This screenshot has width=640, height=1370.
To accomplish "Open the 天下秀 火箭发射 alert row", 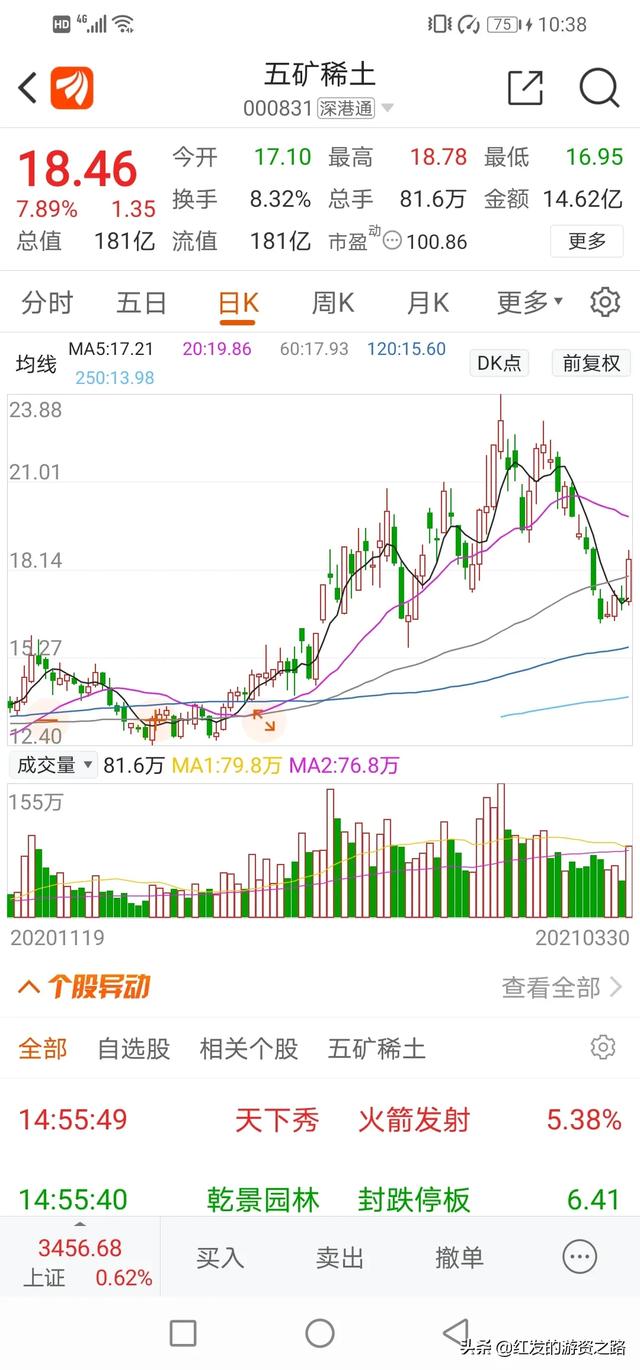I will (x=320, y=1119).
